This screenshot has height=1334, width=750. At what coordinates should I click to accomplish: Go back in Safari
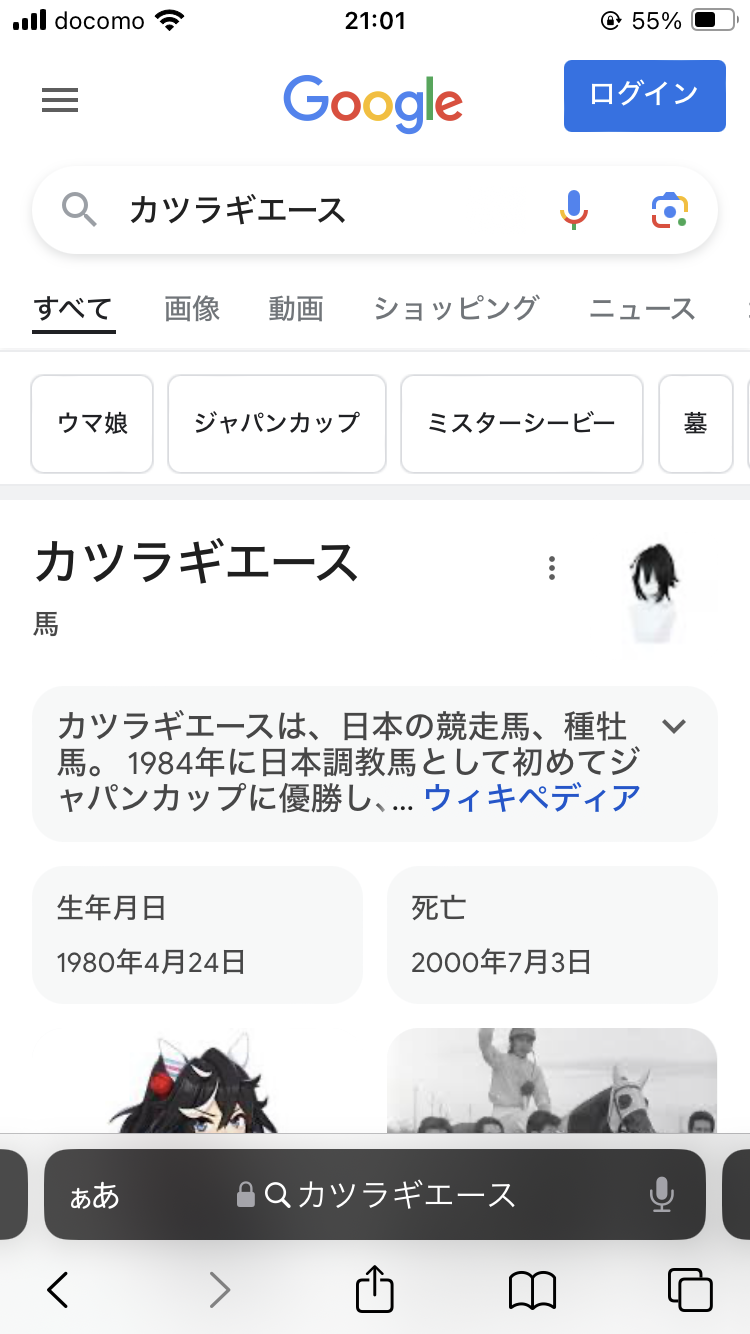tap(58, 1290)
